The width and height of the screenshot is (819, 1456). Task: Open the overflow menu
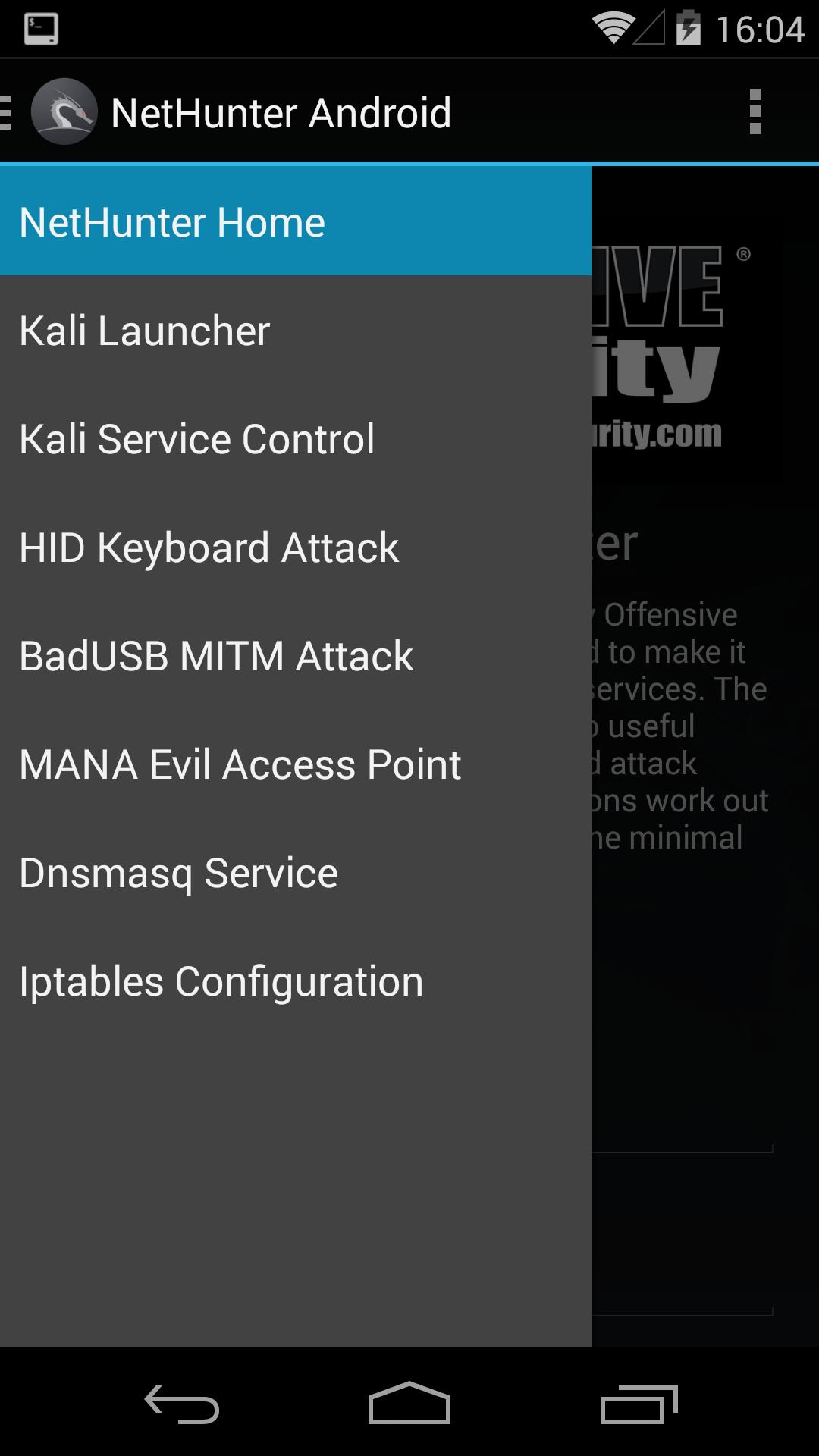[x=755, y=112]
